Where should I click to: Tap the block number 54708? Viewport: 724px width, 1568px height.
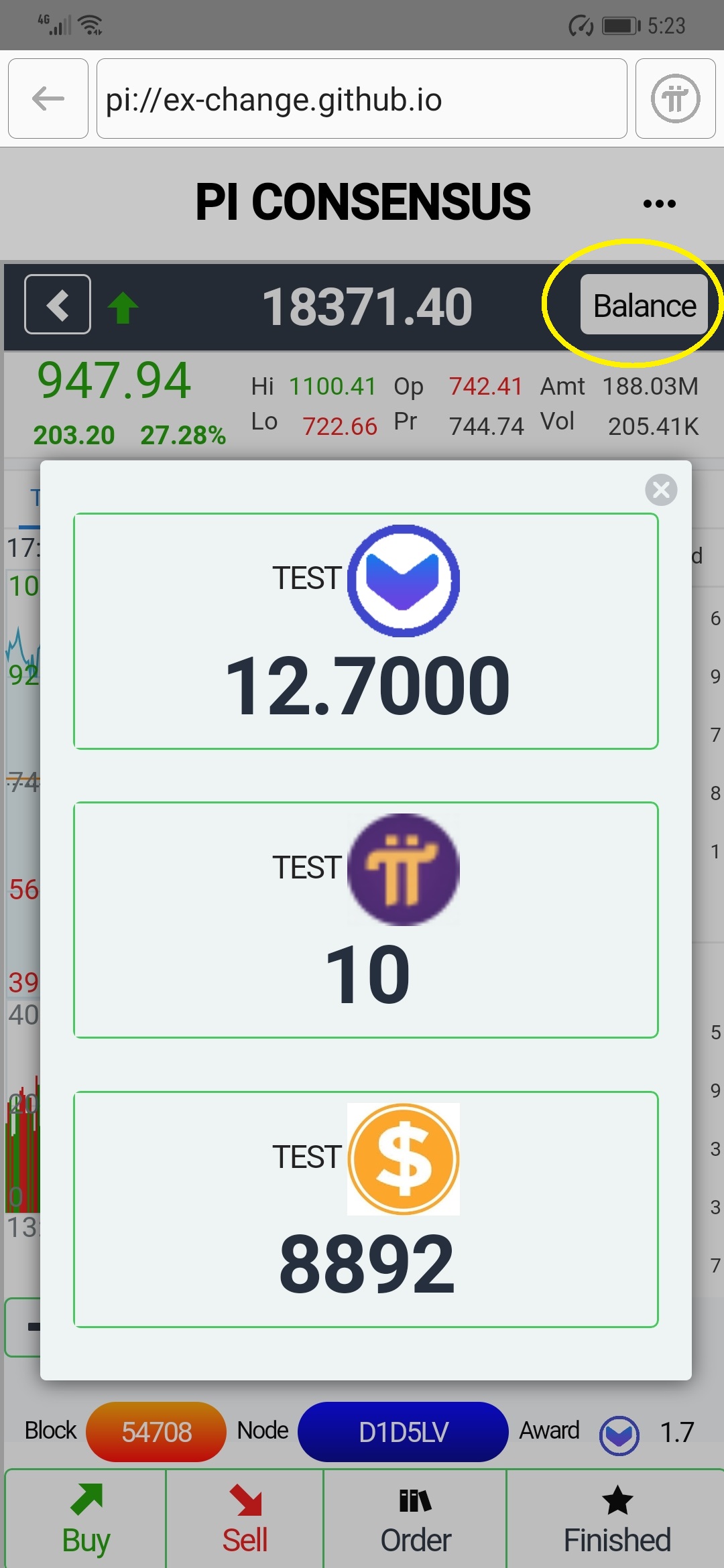click(156, 1432)
